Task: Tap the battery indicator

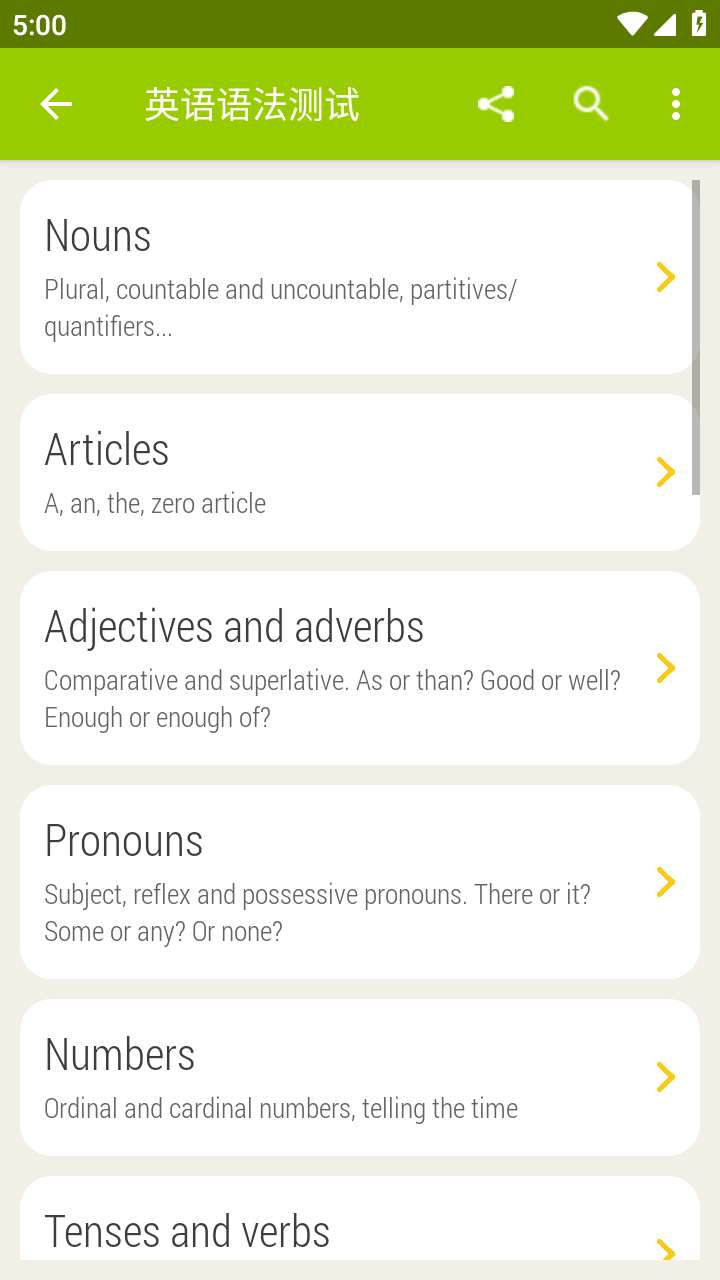Action: click(697, 25)
